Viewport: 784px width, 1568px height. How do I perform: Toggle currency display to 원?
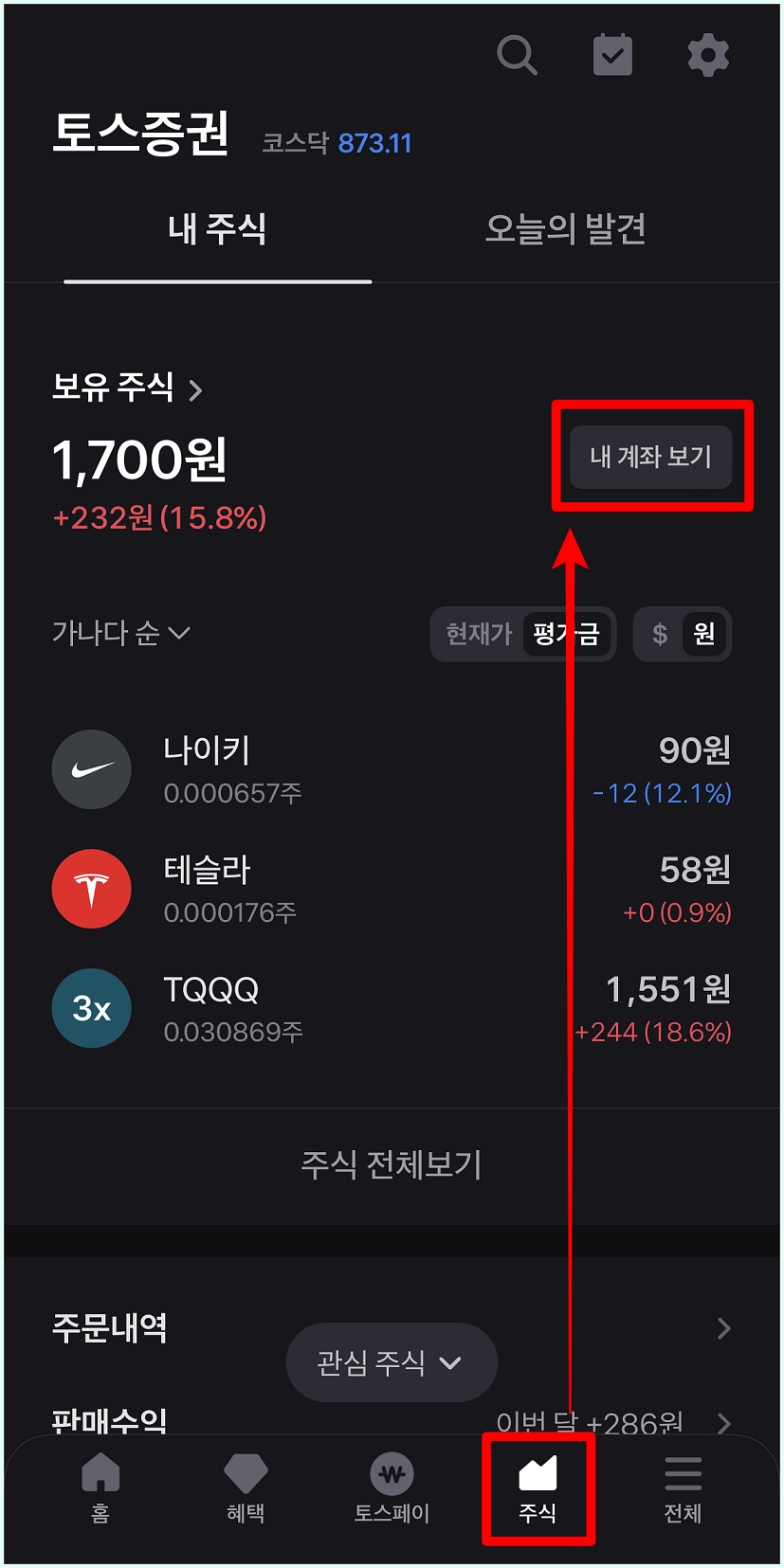702,634
